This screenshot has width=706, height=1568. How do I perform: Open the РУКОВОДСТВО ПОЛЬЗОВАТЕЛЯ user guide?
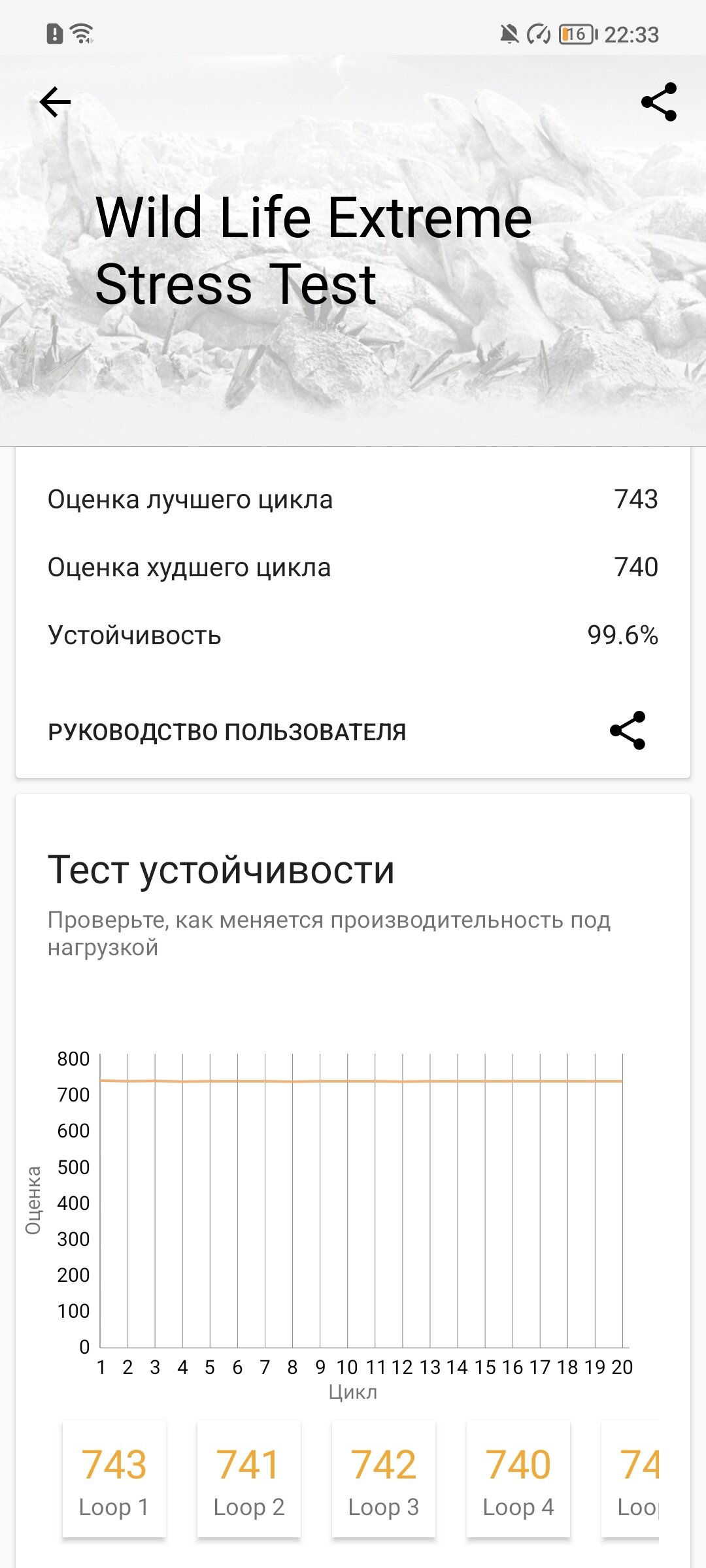[227, 732]
